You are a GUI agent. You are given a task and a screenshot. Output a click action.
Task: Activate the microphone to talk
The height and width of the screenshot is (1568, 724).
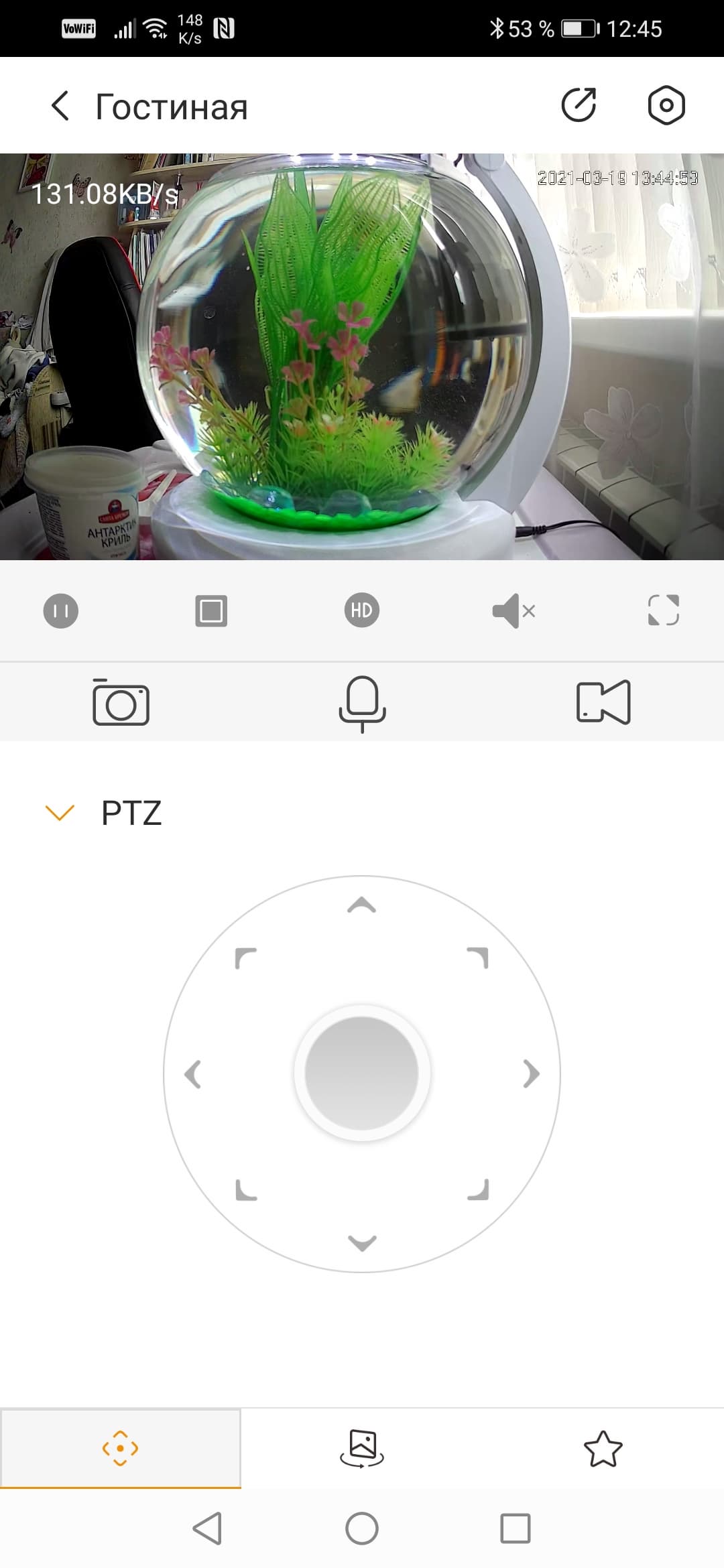tap(362, 703)
